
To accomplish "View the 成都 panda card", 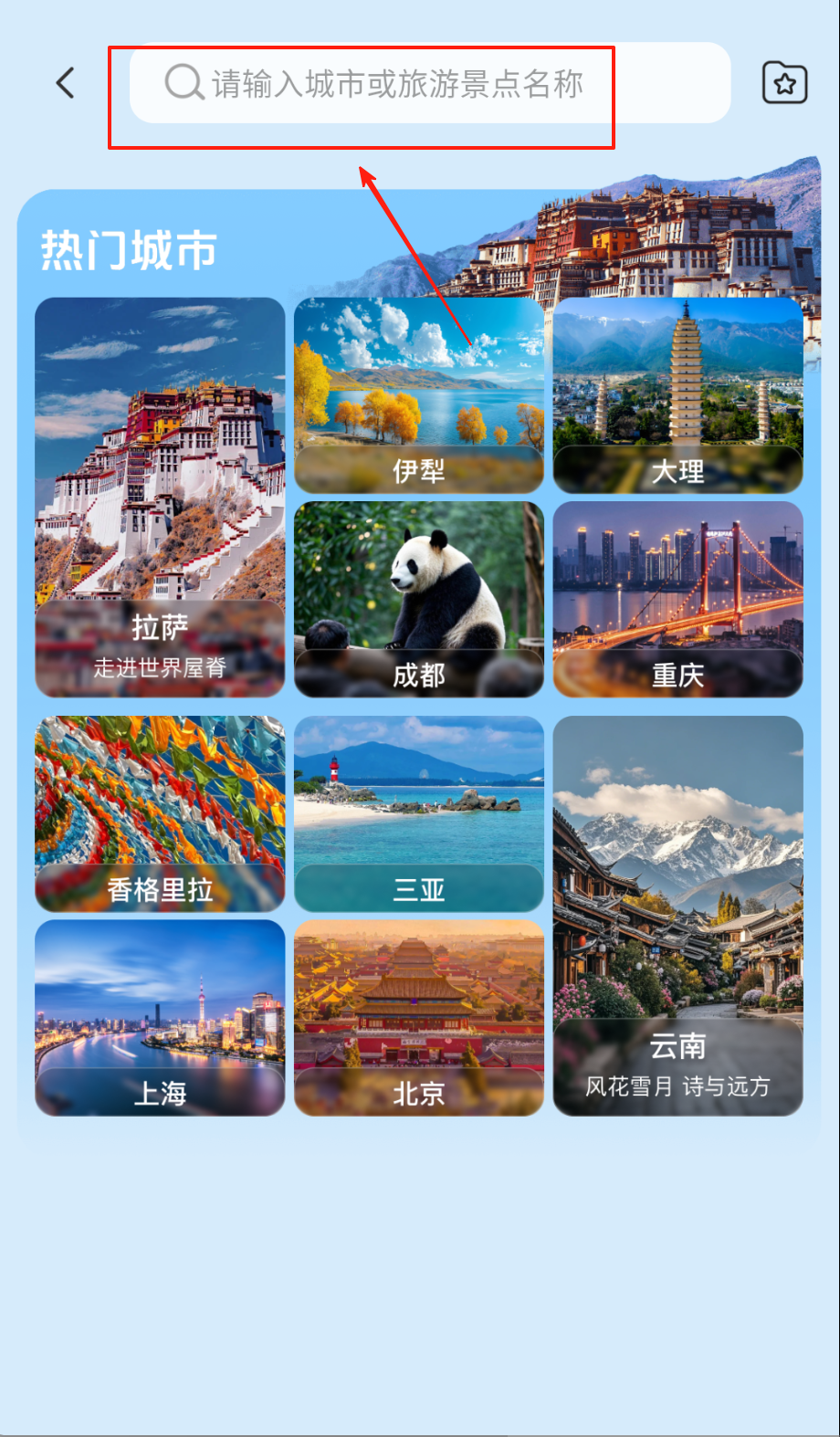I will 419,599.
